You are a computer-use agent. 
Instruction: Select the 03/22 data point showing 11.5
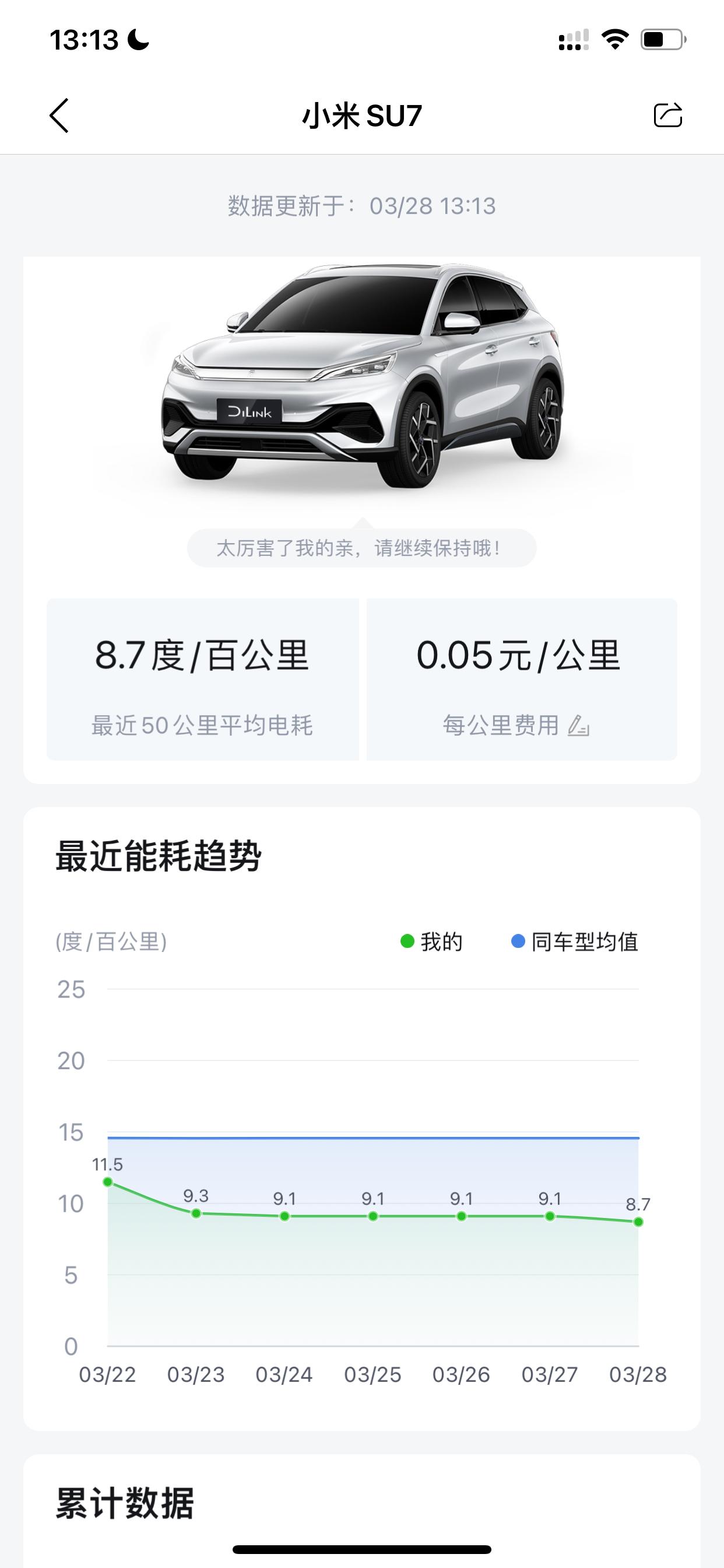(108, 1181)
